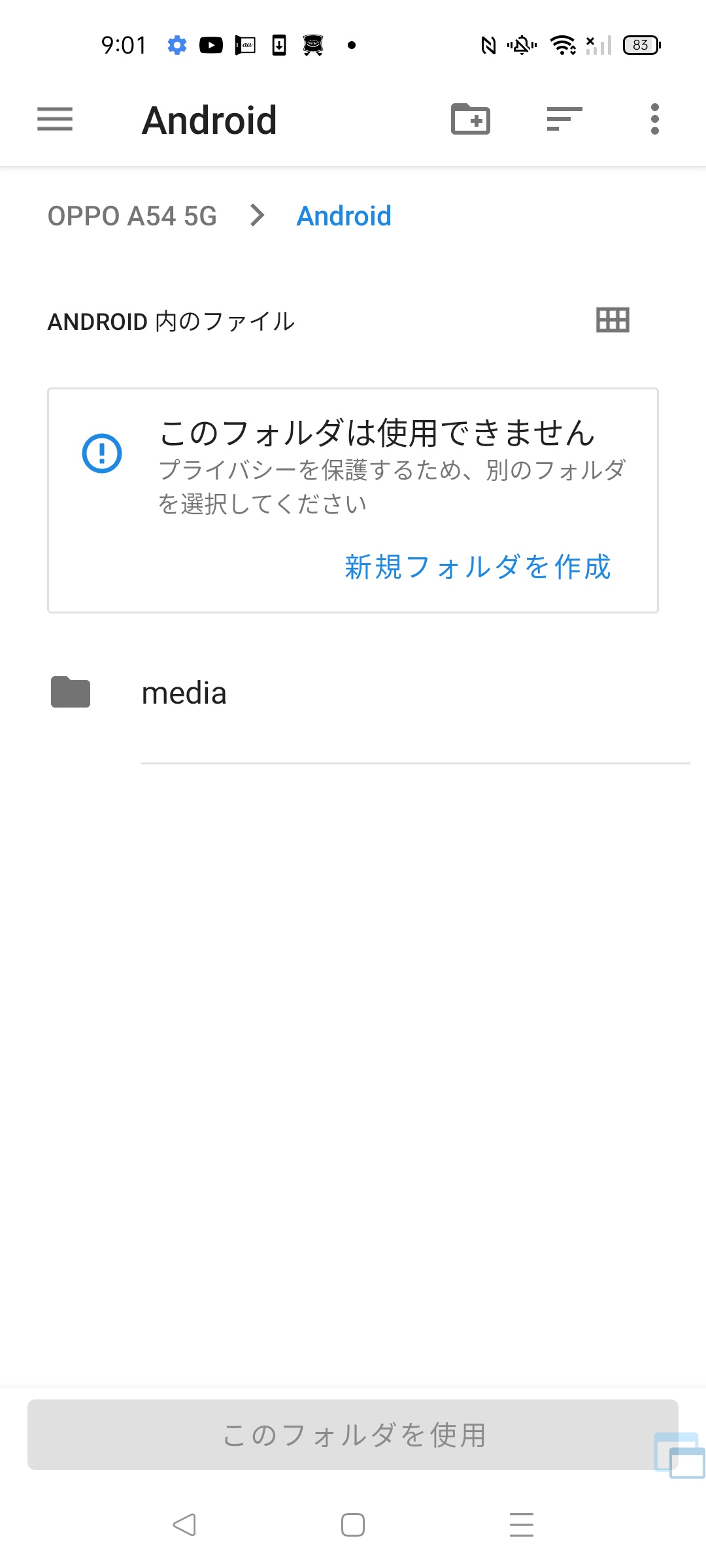706x1568 pixels.
Task: Go to home screen
Action: click(353, 1525)
